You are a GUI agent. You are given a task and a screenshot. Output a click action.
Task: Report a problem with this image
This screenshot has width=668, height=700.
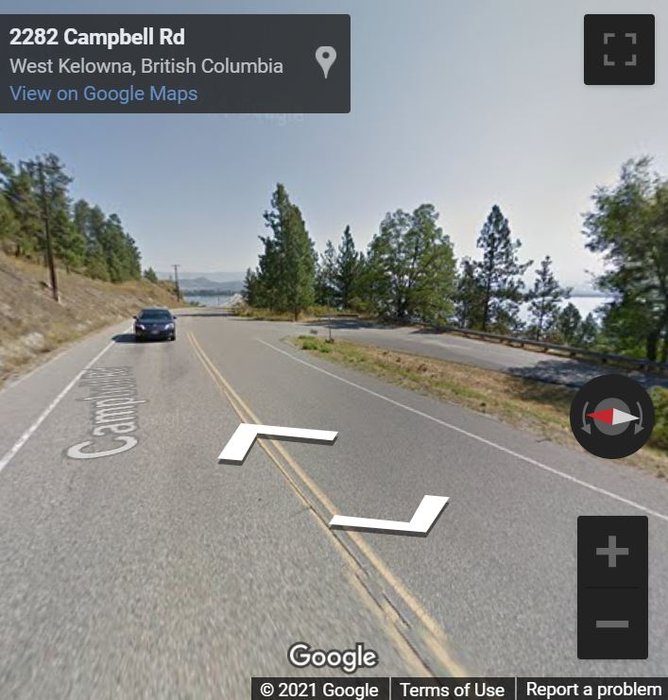click(592, 689)
